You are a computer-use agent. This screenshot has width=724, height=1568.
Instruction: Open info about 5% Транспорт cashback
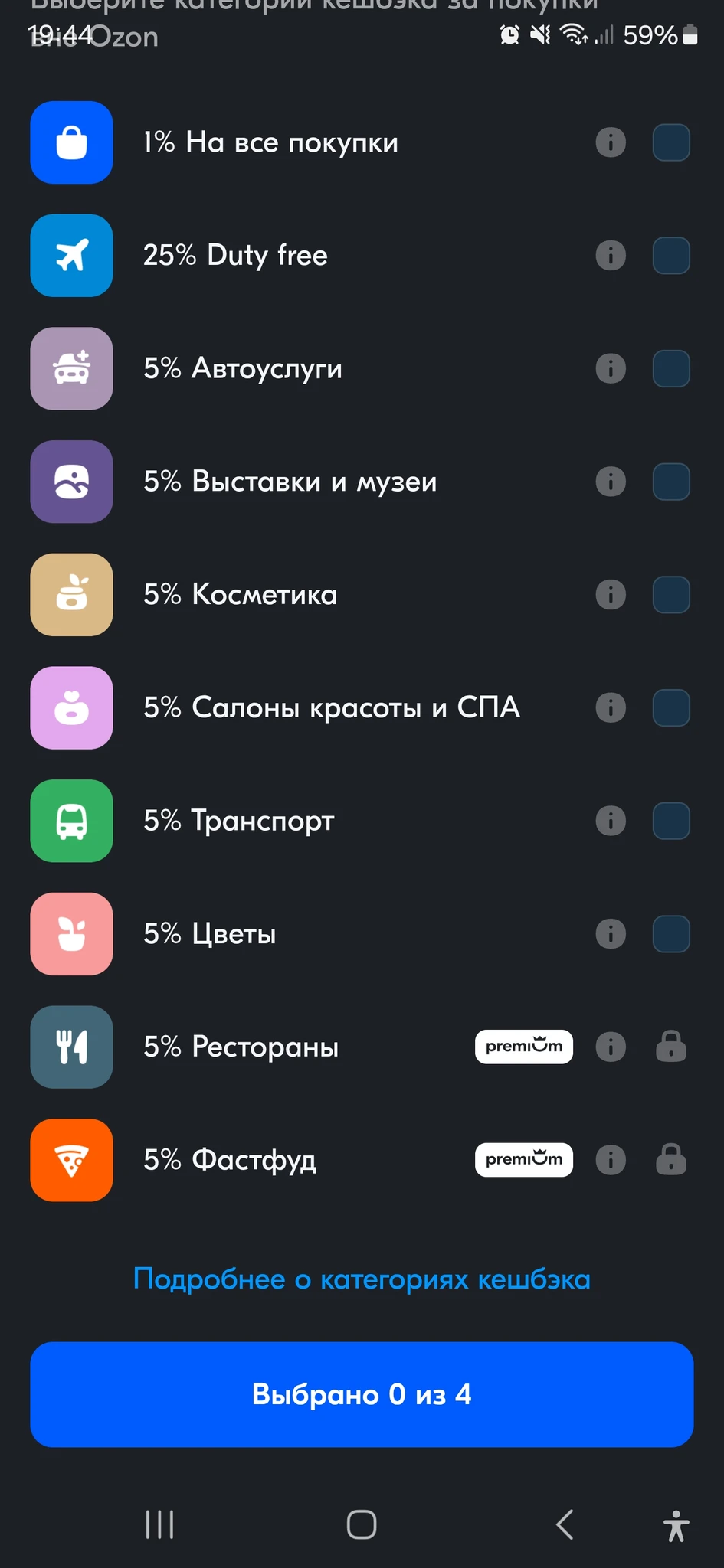click(611, 821)
